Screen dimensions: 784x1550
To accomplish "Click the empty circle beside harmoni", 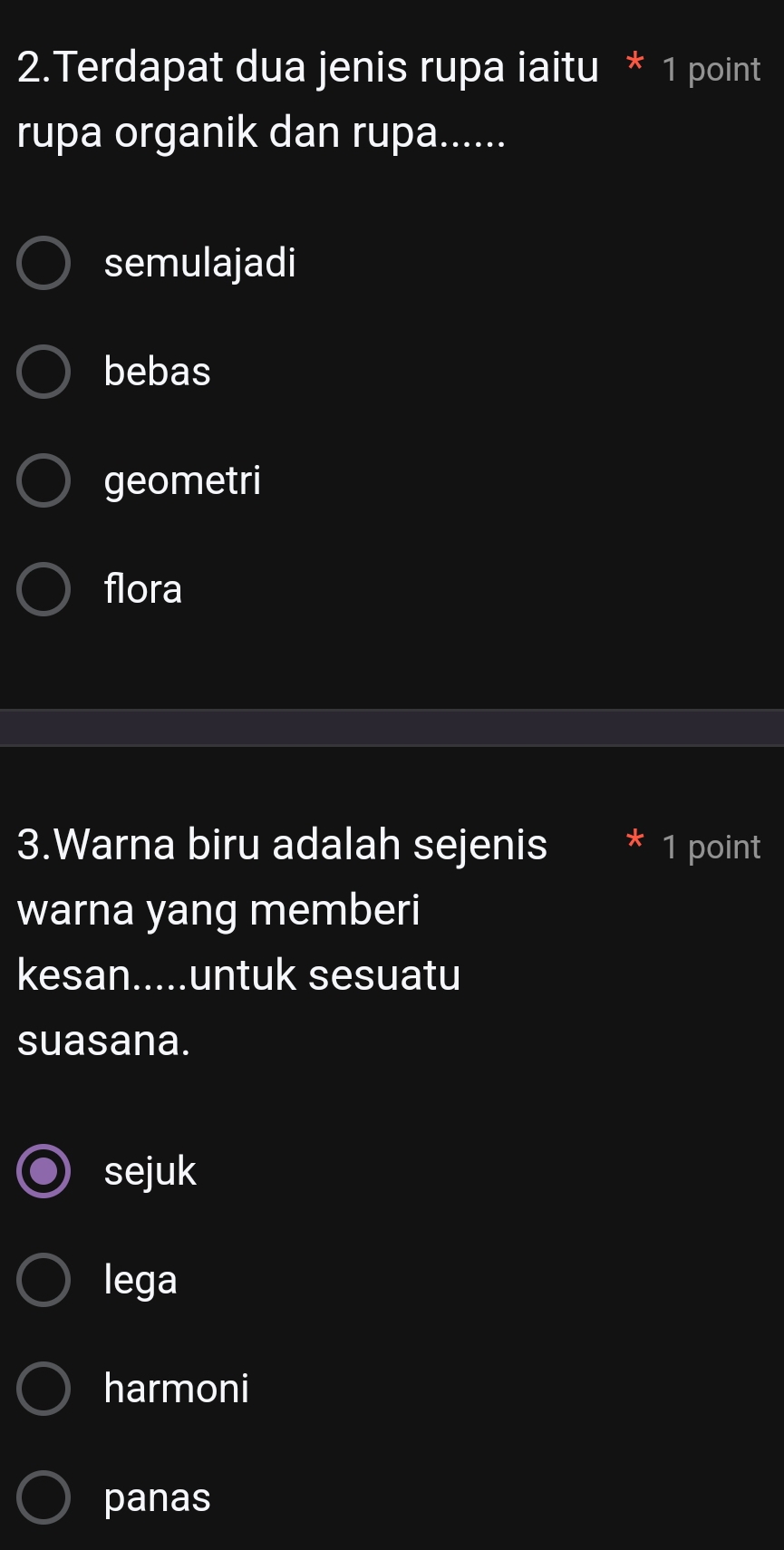I will (43, 1389).
